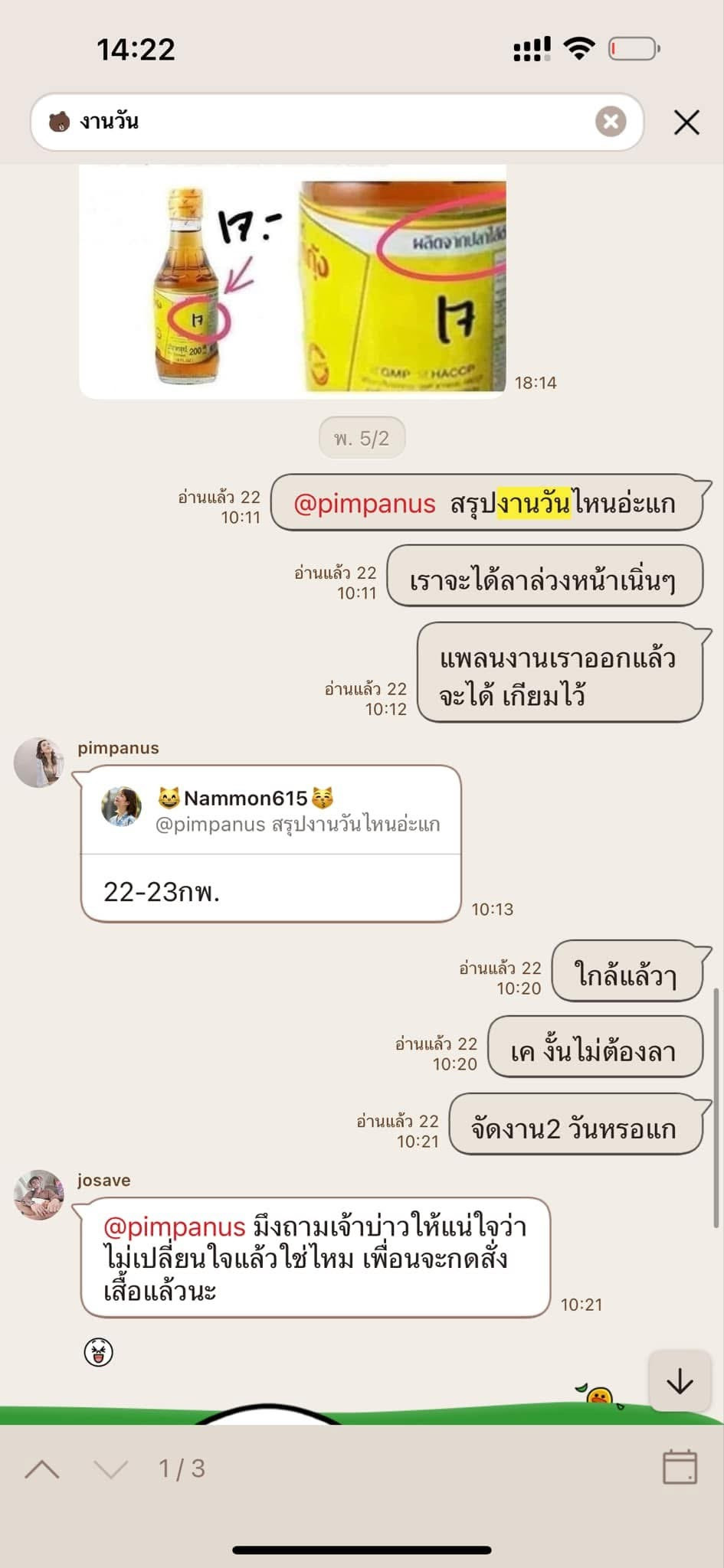Tap the laughing emoji reaction under josave's message
724x1568 pixels.
click(98, 1352)
